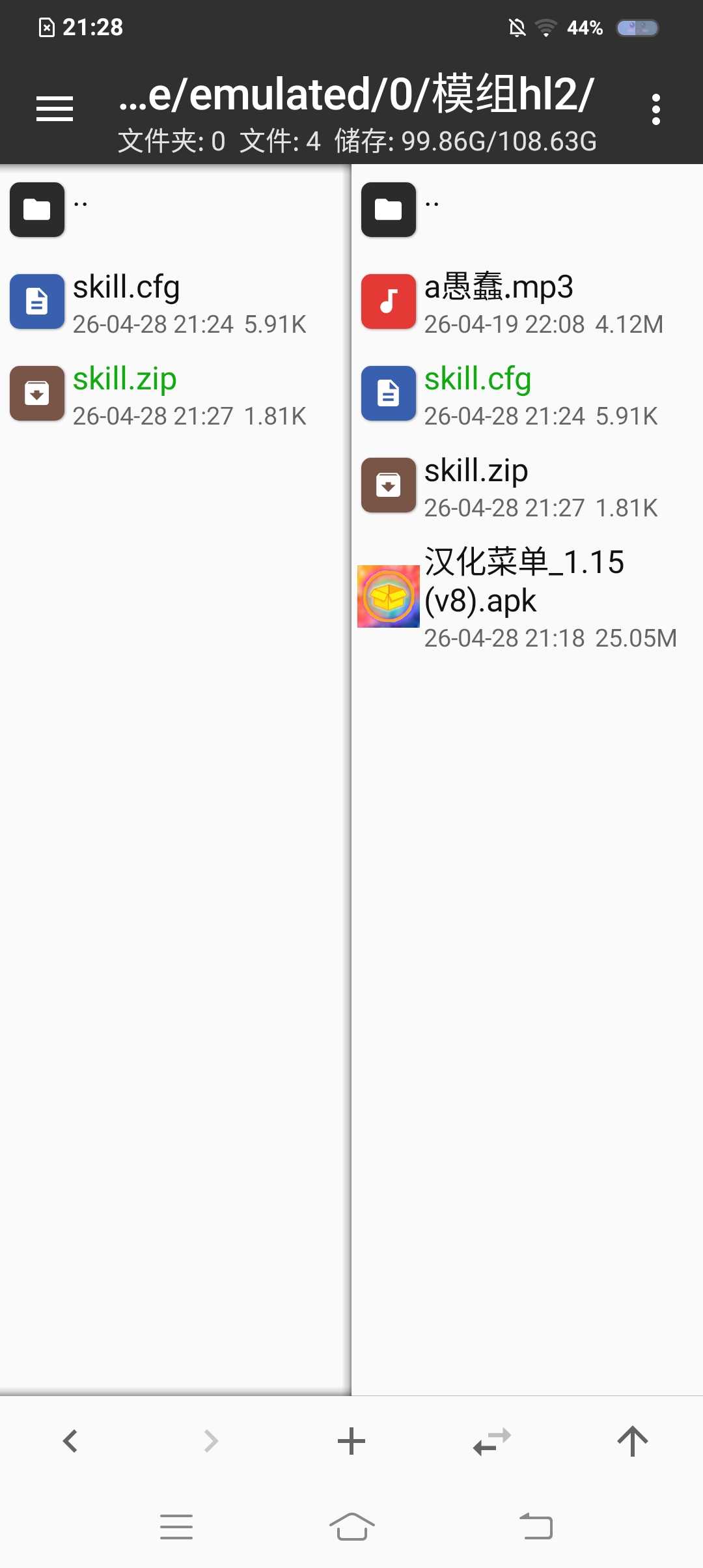Open the system recent apps list

click(176, 1527)
